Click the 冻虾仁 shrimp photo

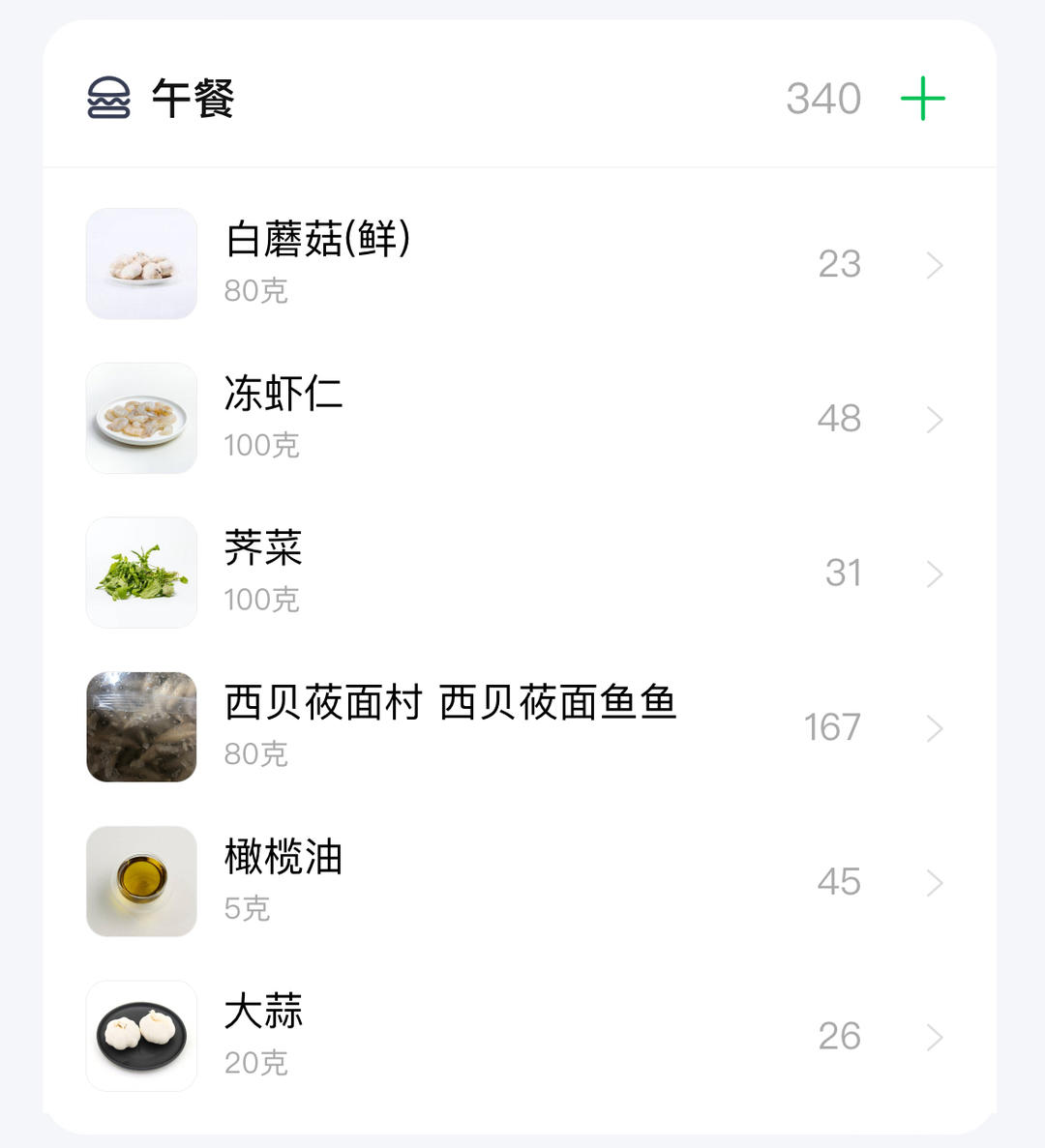[x=140, y=418]
